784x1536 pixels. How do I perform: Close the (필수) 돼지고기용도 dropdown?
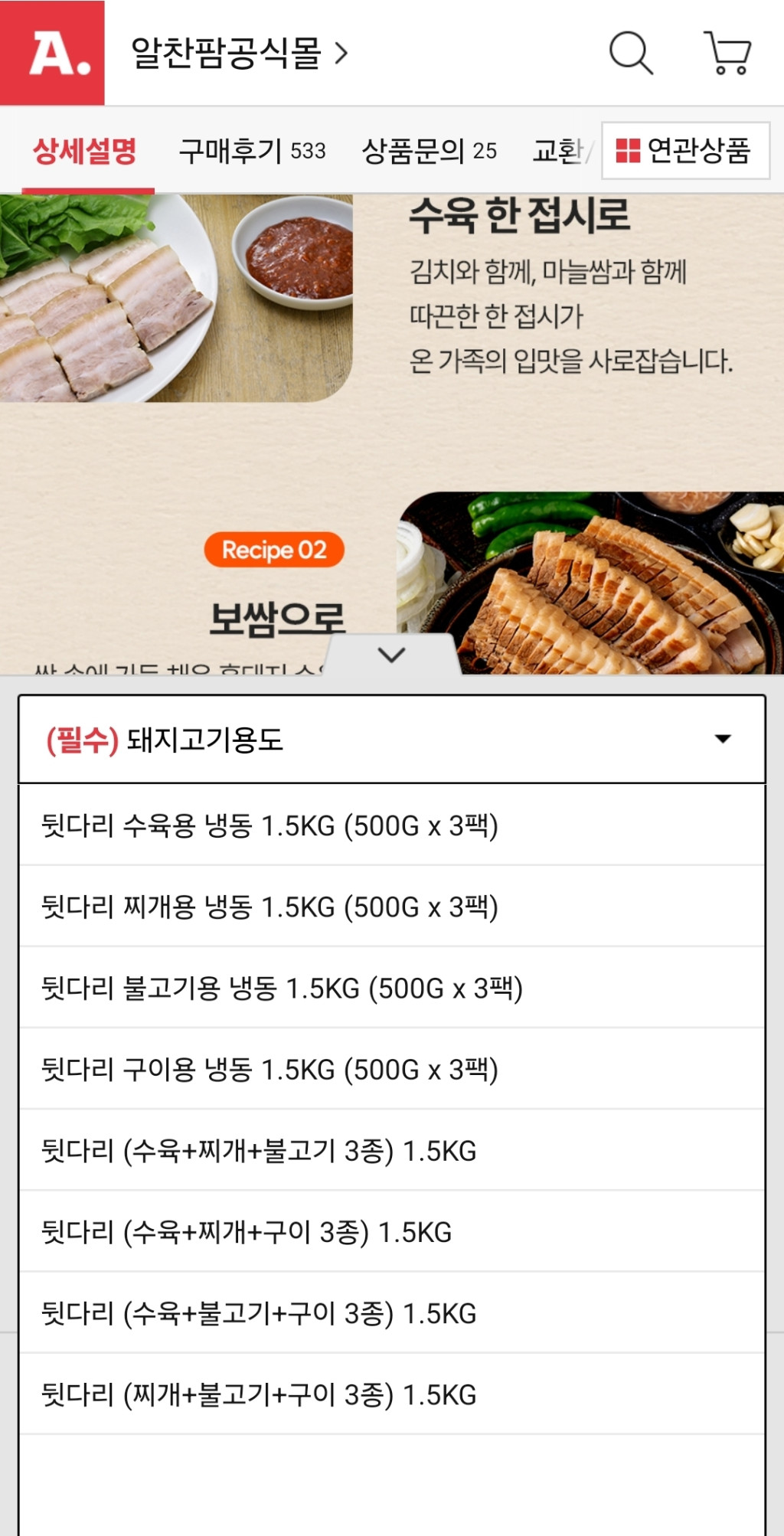point(391,740)
